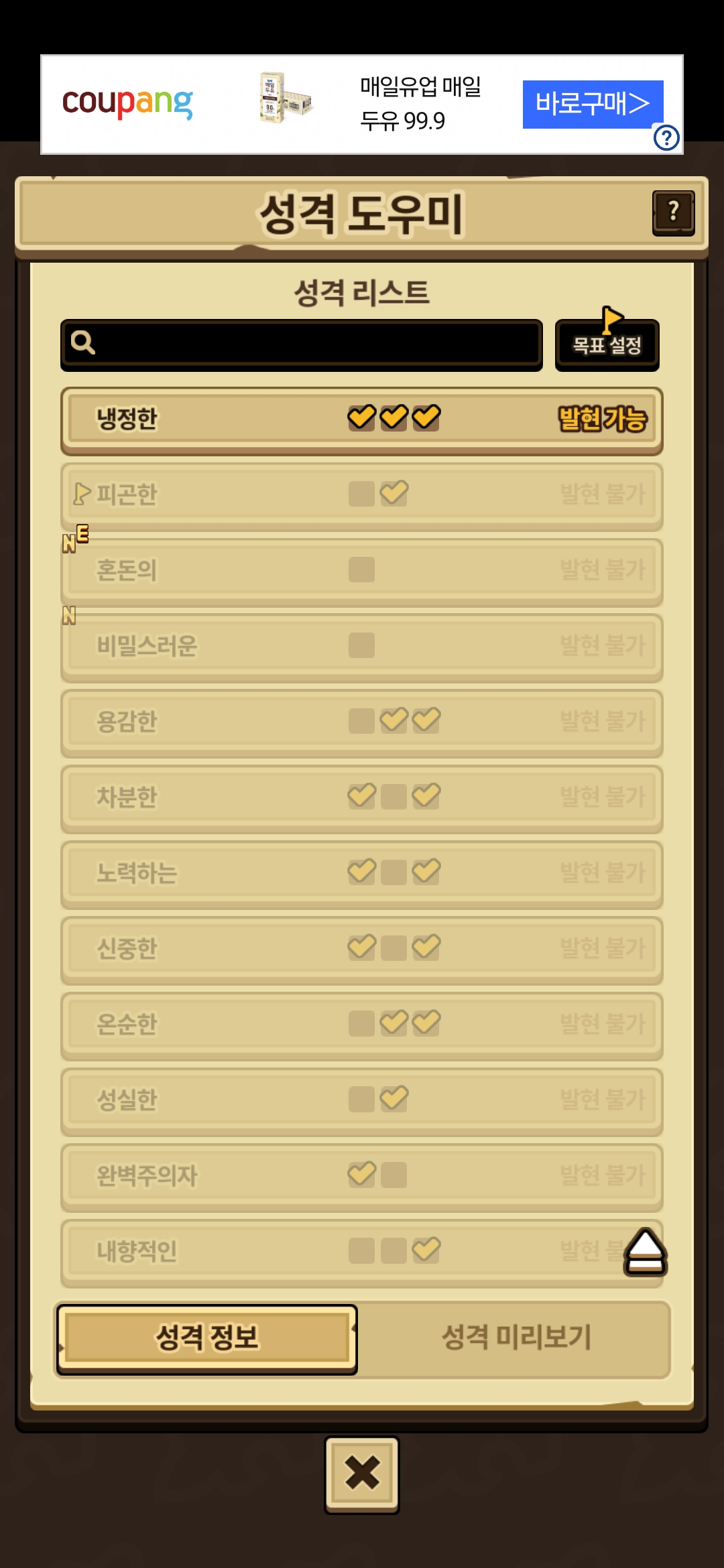Open the 혼돈의 personality row
Viewport: 724px width, 1568px height.
[x=362, y=572]
